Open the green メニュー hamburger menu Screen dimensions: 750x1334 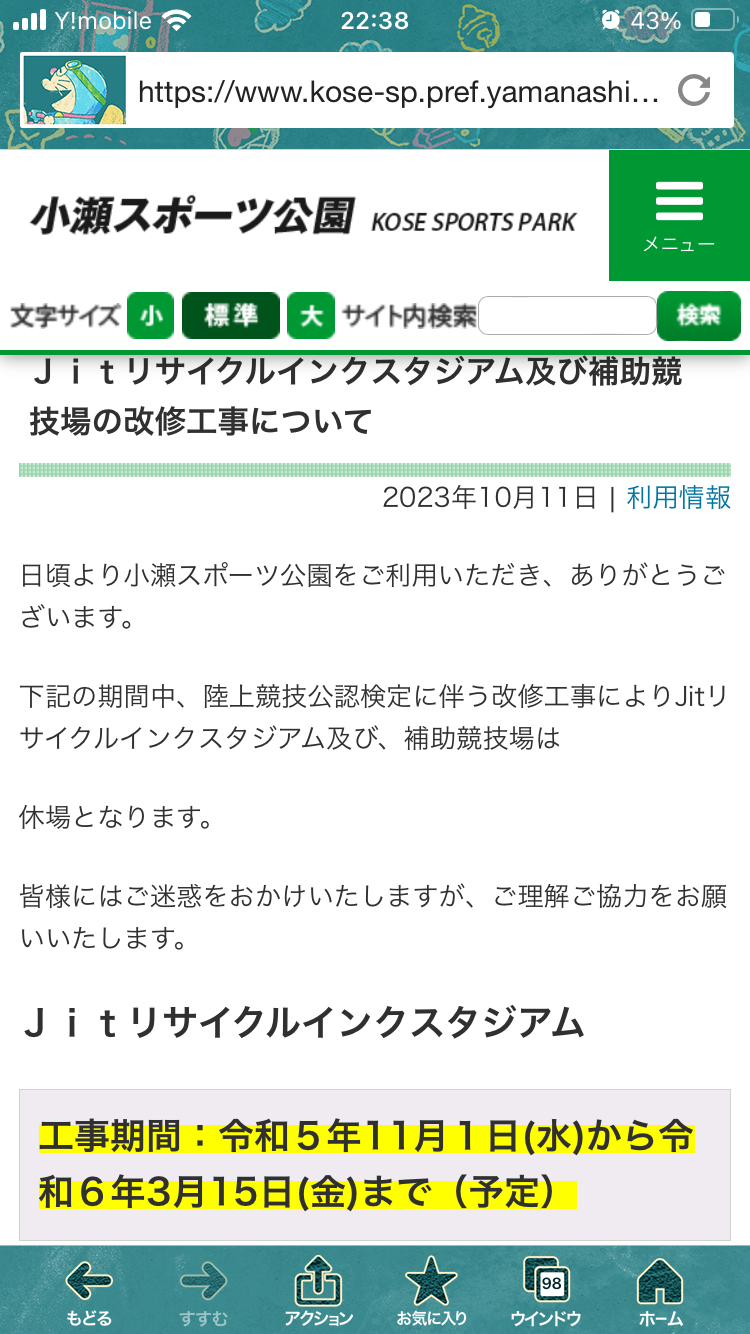coord(679,216)
